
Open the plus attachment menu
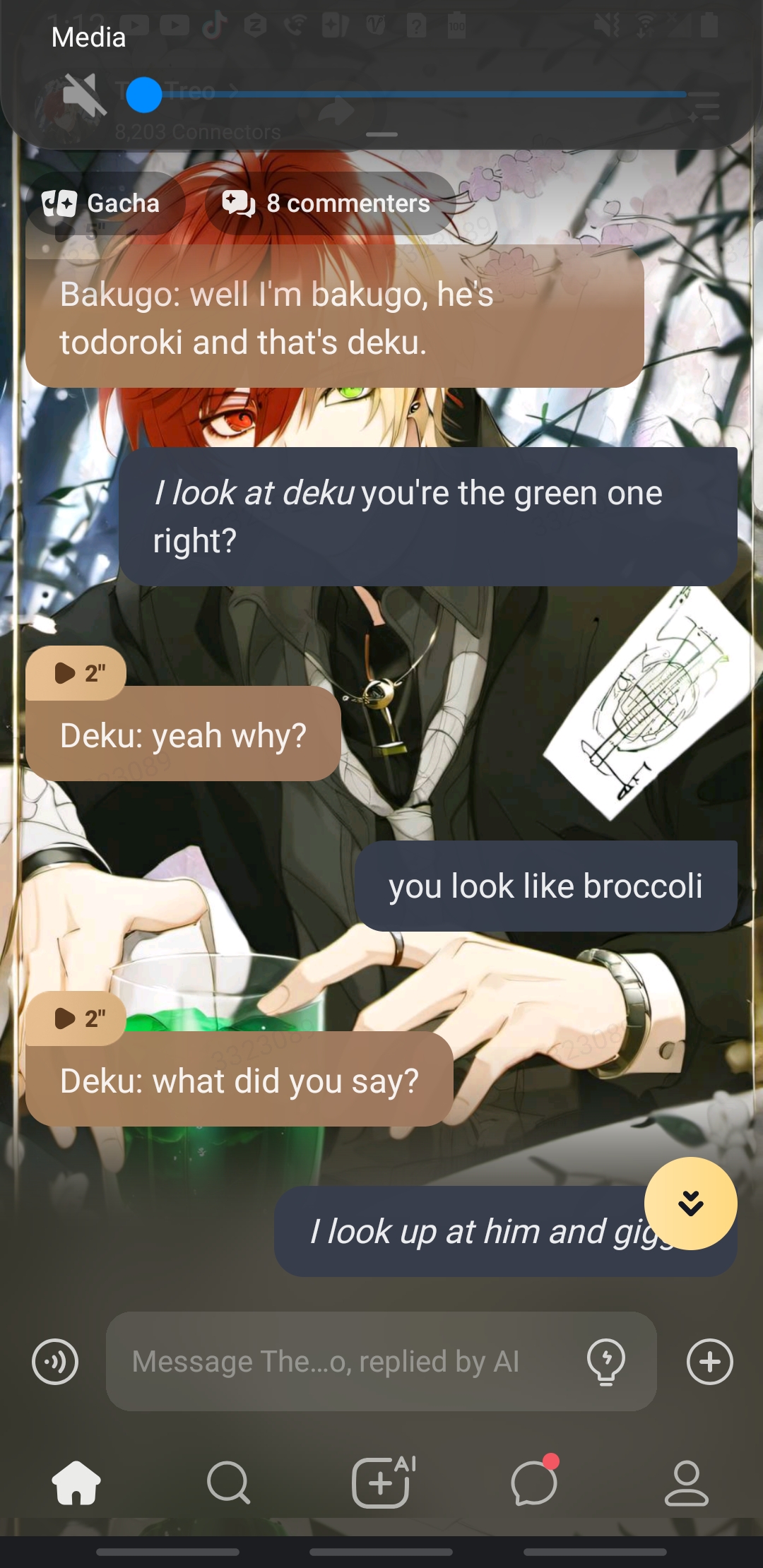pyautogui.click(x=709, y=1362)
